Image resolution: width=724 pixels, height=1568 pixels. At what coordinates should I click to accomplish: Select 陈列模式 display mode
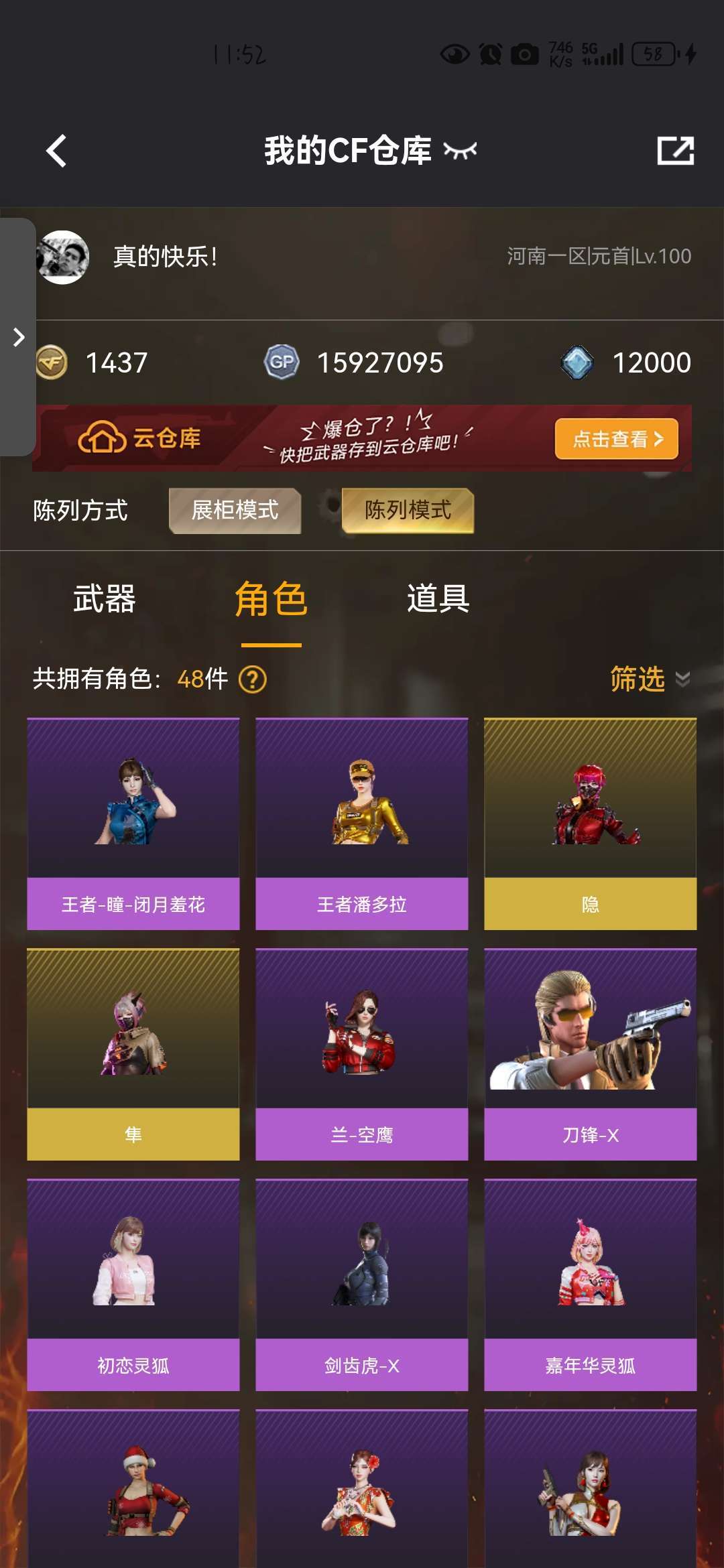coord(408,511)
